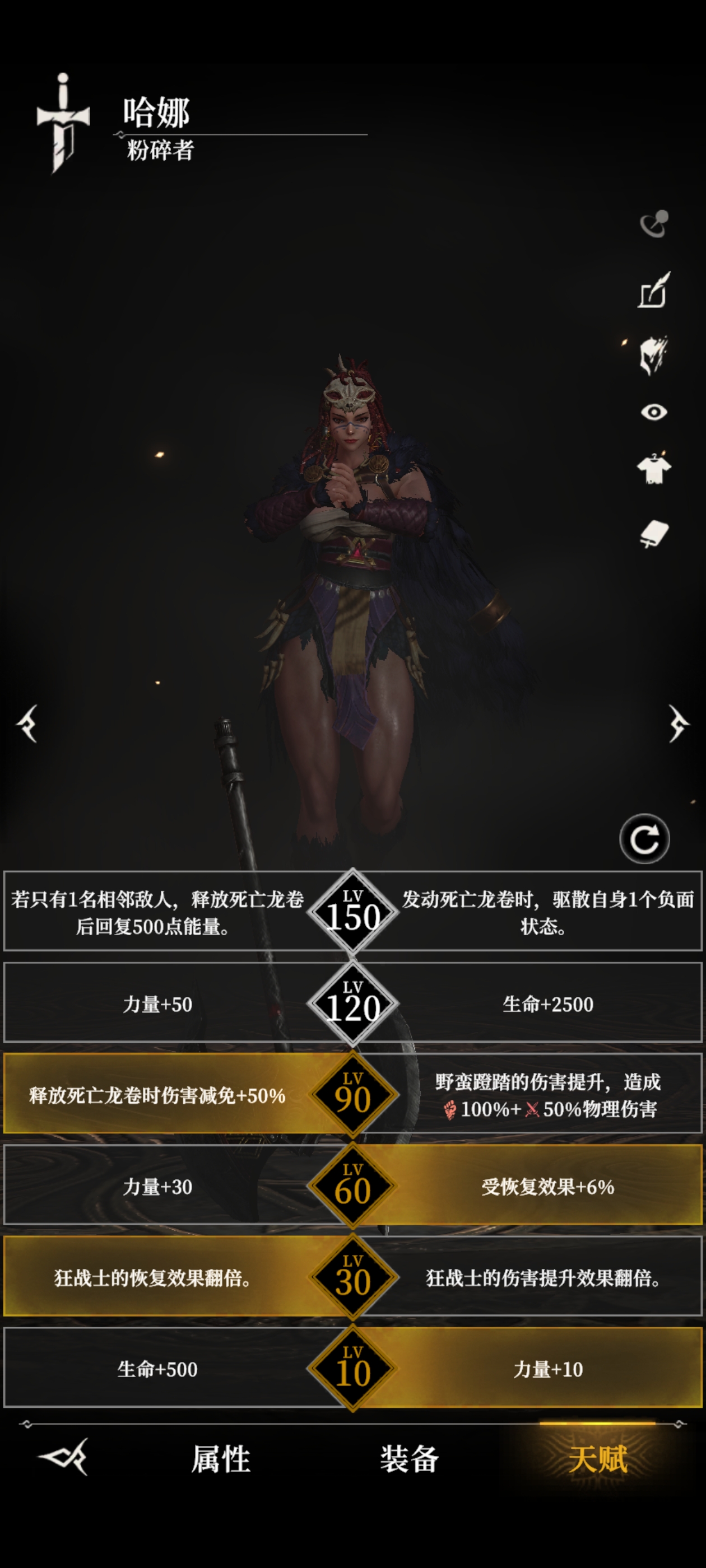The image size is (706, 1568).
Task: Choose LV150 talent 回复500点能量
Action: (x=157, y=912)
